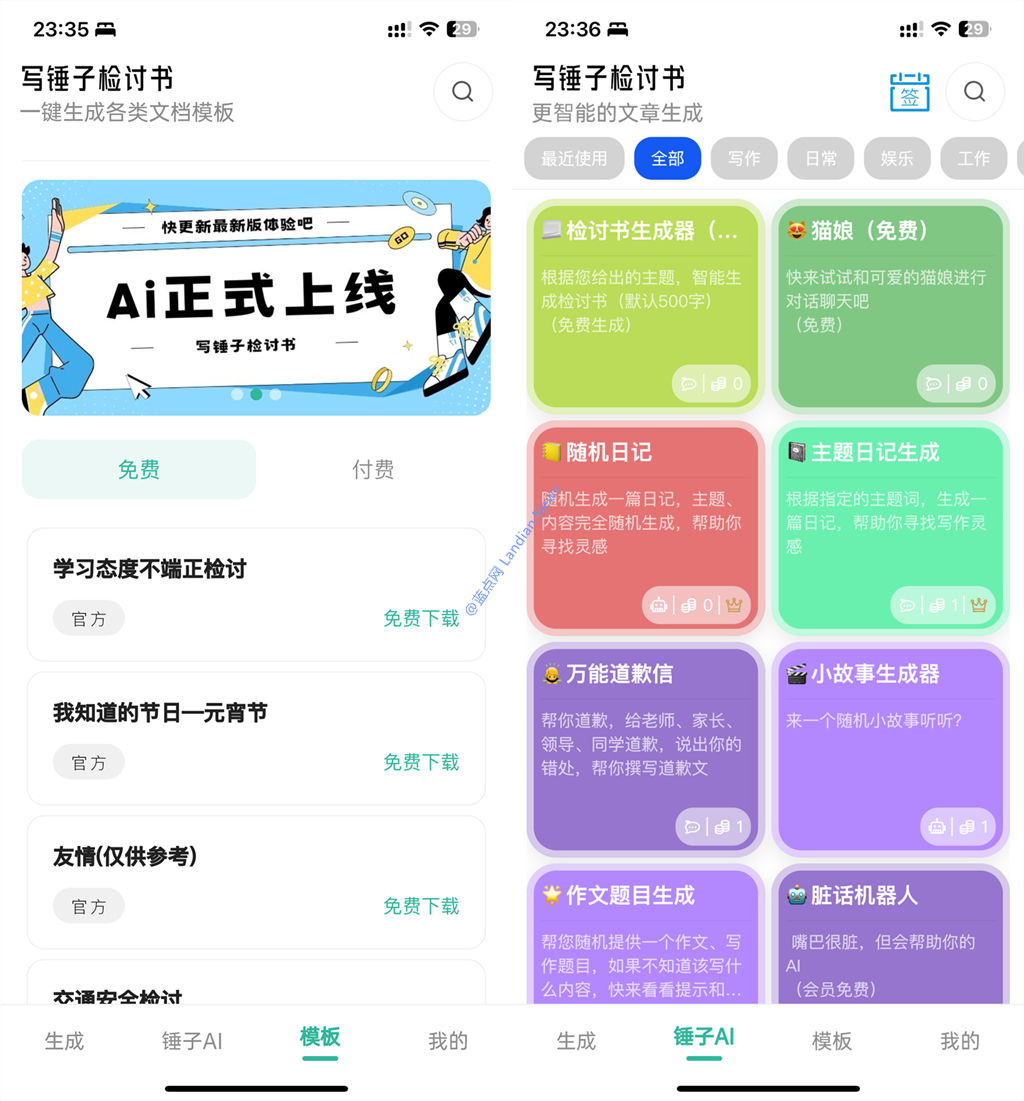Screen dimensions: 1024x1101
Task: Select the 免费 templates tab
Action: coord(139,469)
